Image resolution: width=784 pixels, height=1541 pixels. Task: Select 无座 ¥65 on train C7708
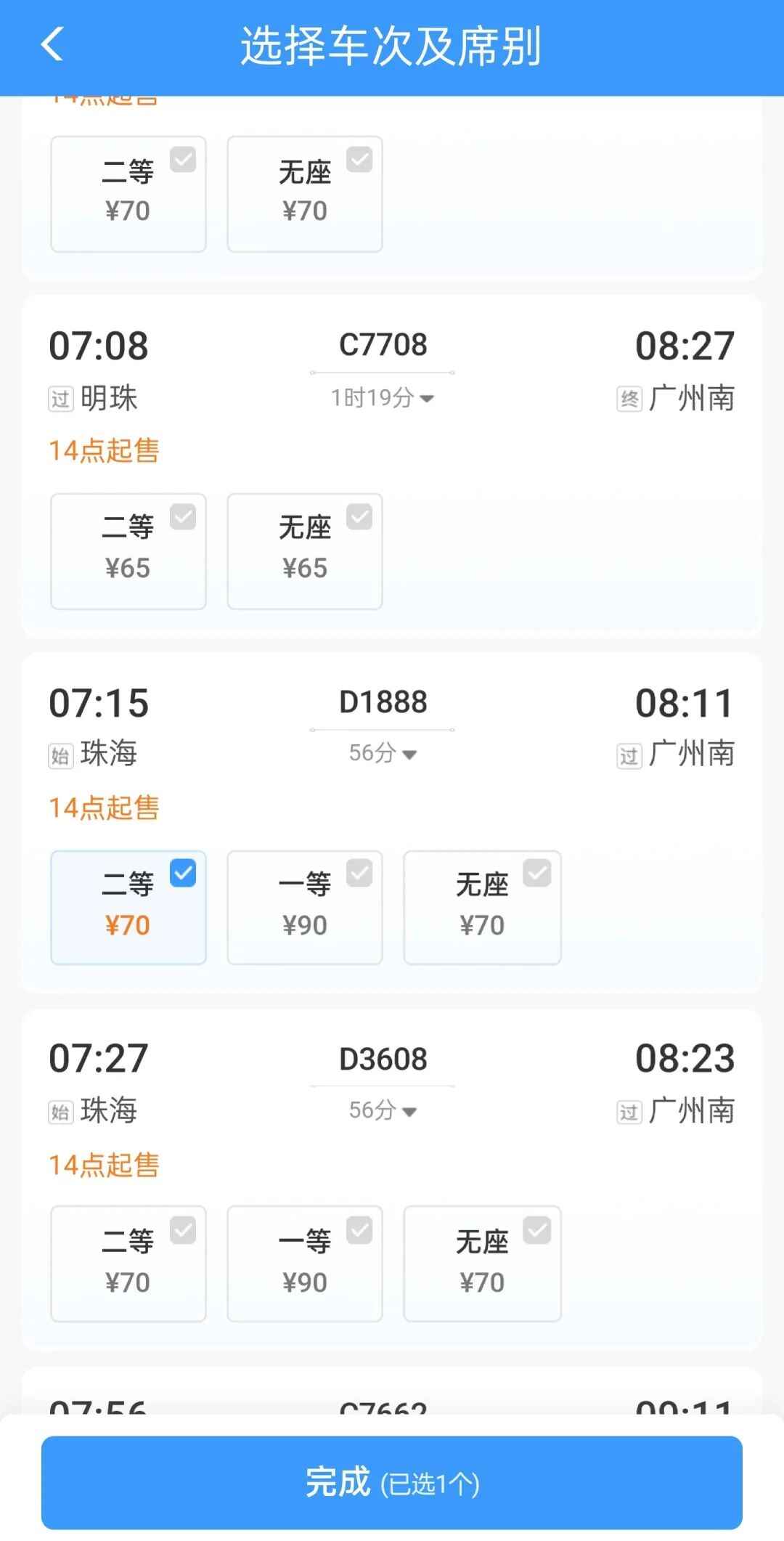point(305,551)
